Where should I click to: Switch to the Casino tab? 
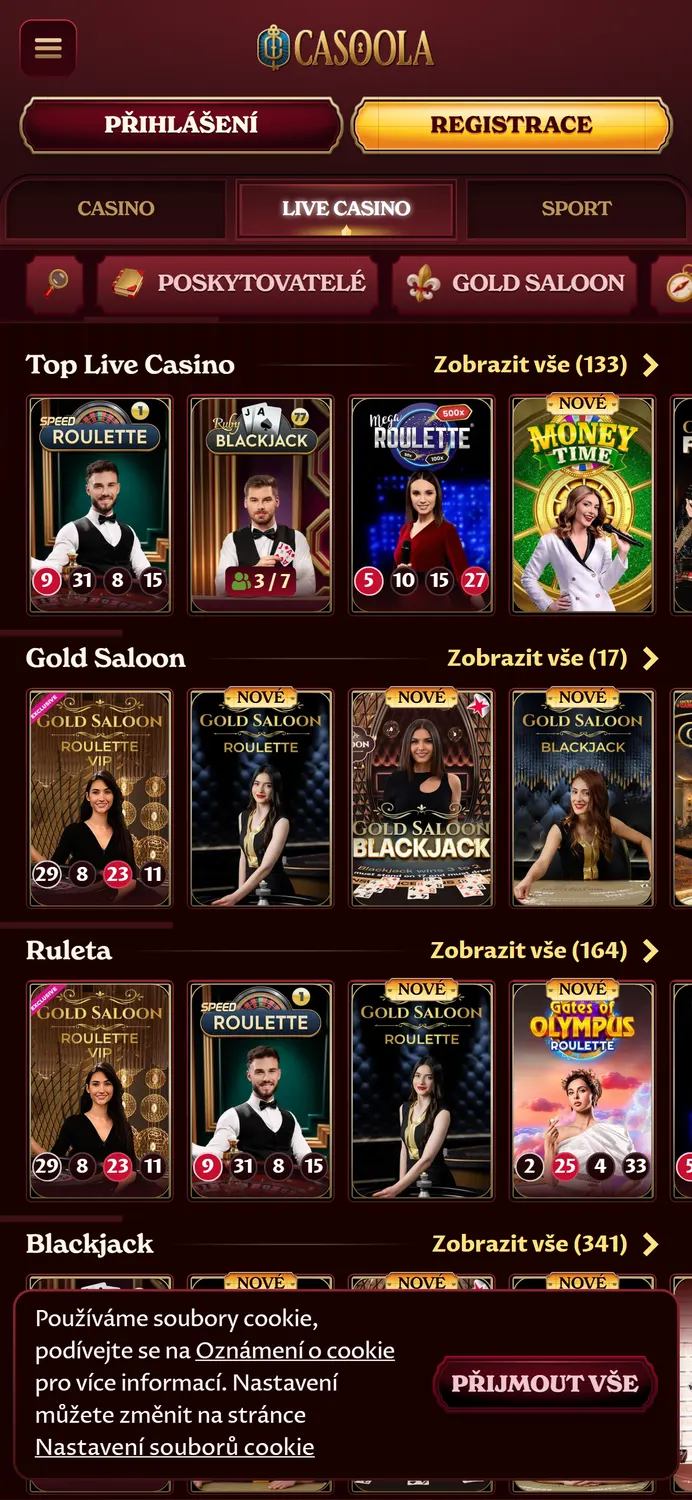click(x=116, y=208)
